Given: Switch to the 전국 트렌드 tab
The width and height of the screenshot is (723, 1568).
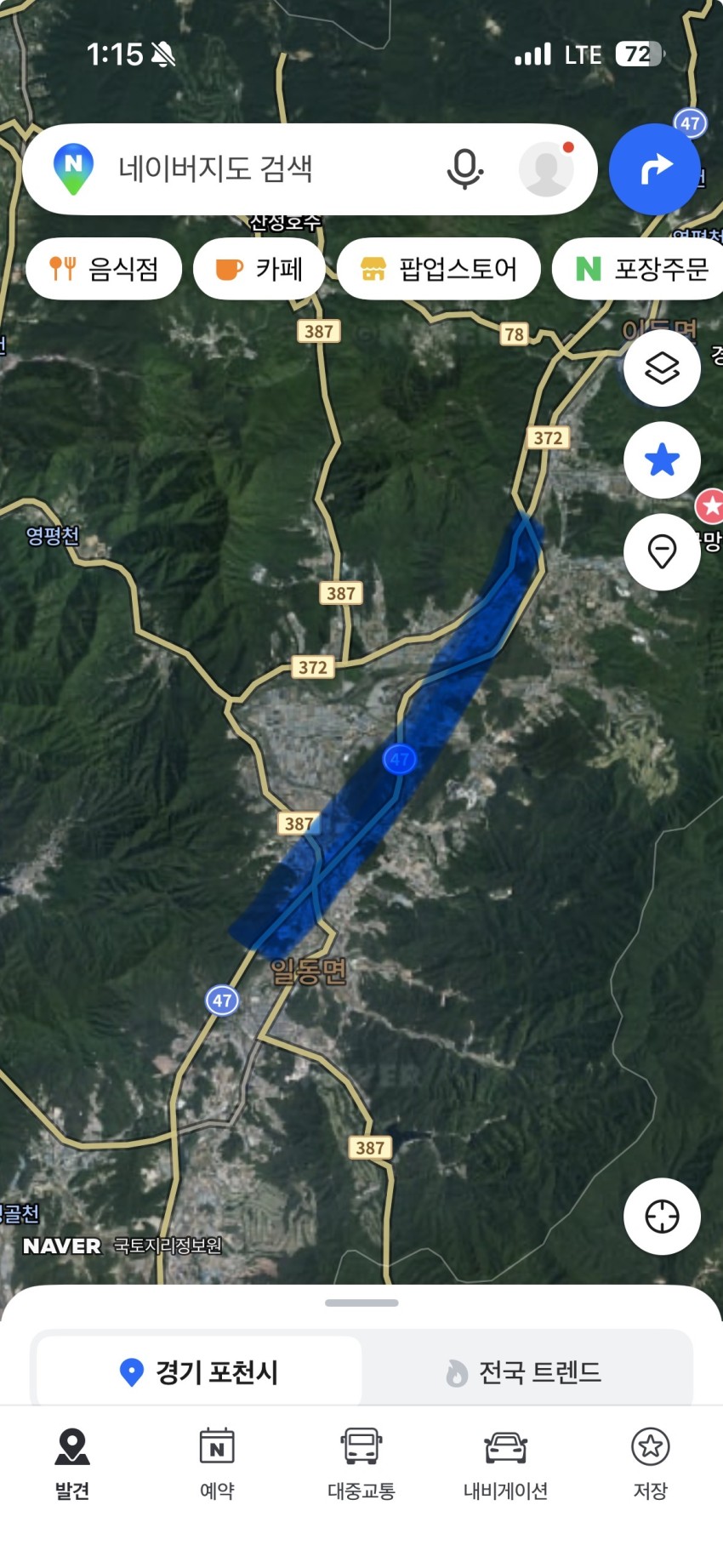Looking at the screenshot, I should click(525, 1372).
